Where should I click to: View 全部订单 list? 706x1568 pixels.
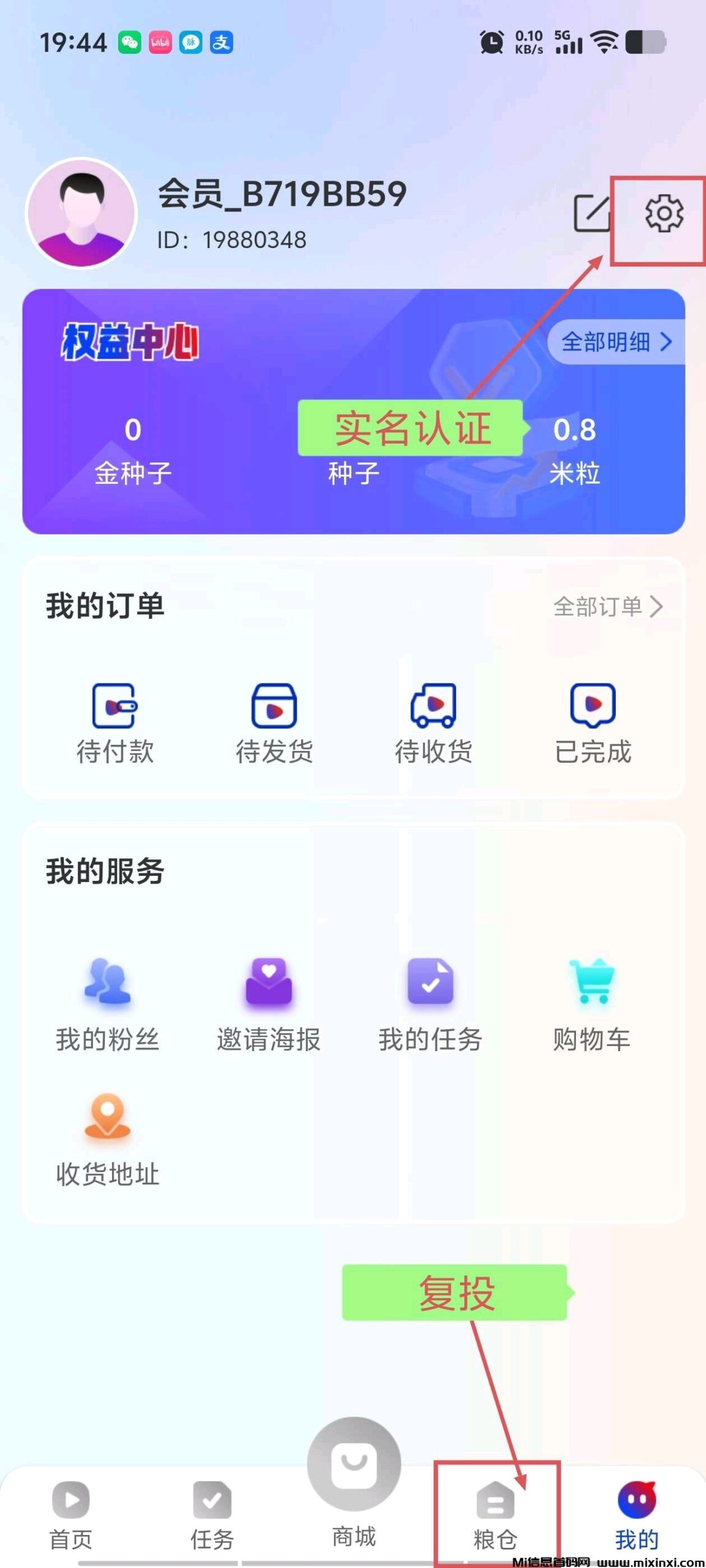tap(607, 606)
